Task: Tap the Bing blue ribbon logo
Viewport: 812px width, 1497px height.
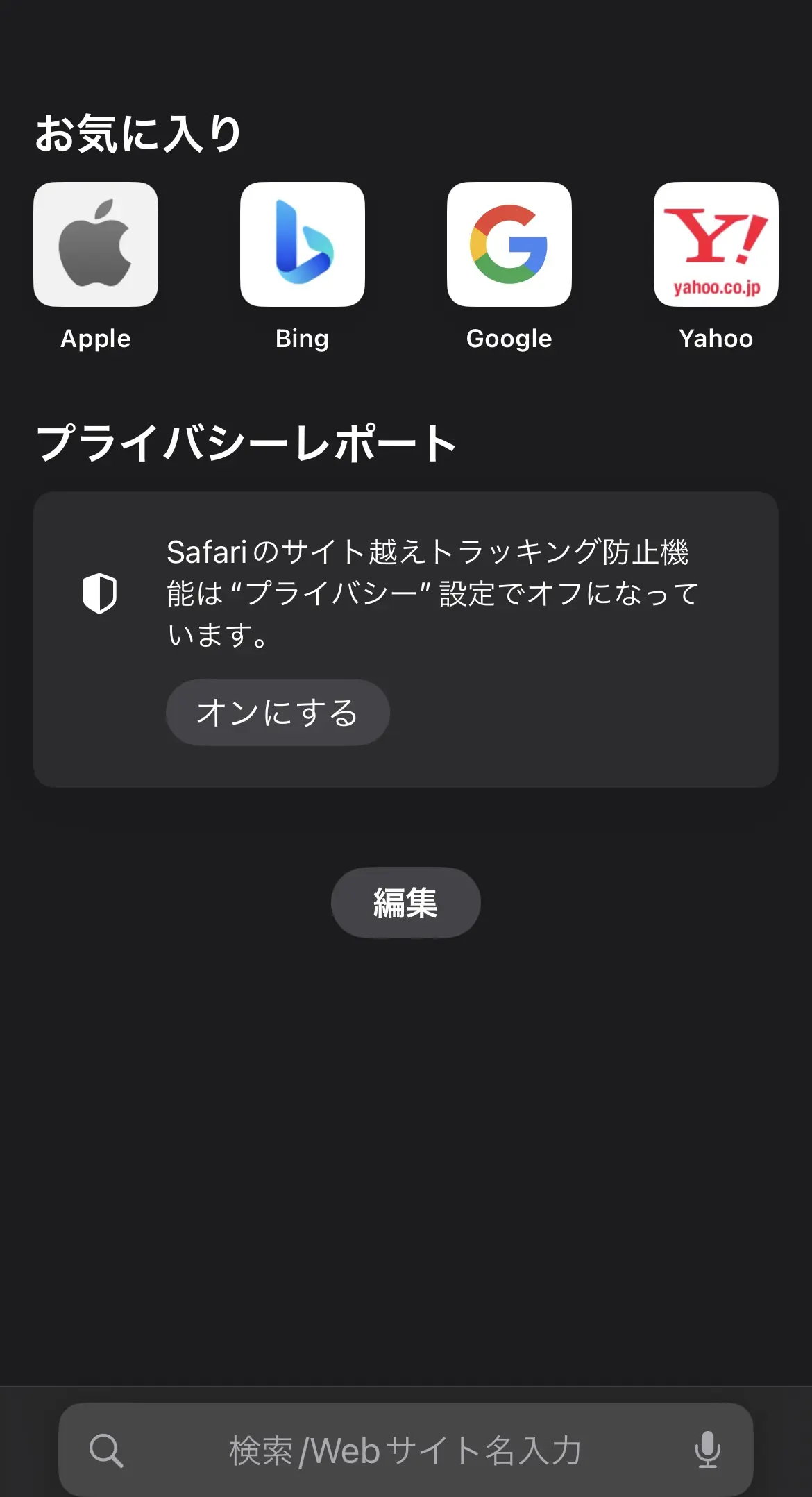Action: coord(302,244)
